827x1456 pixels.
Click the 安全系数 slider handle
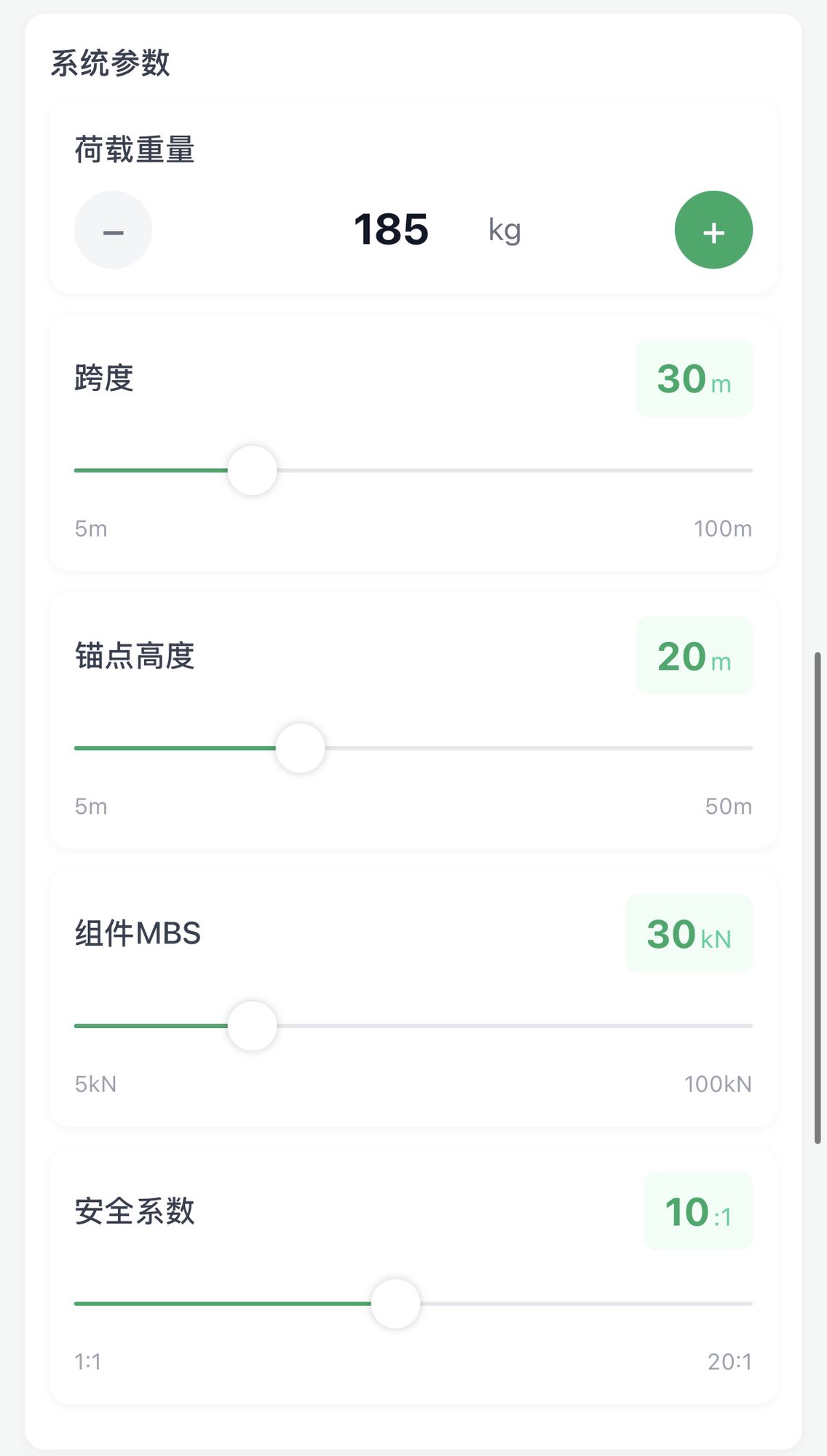395,1302
